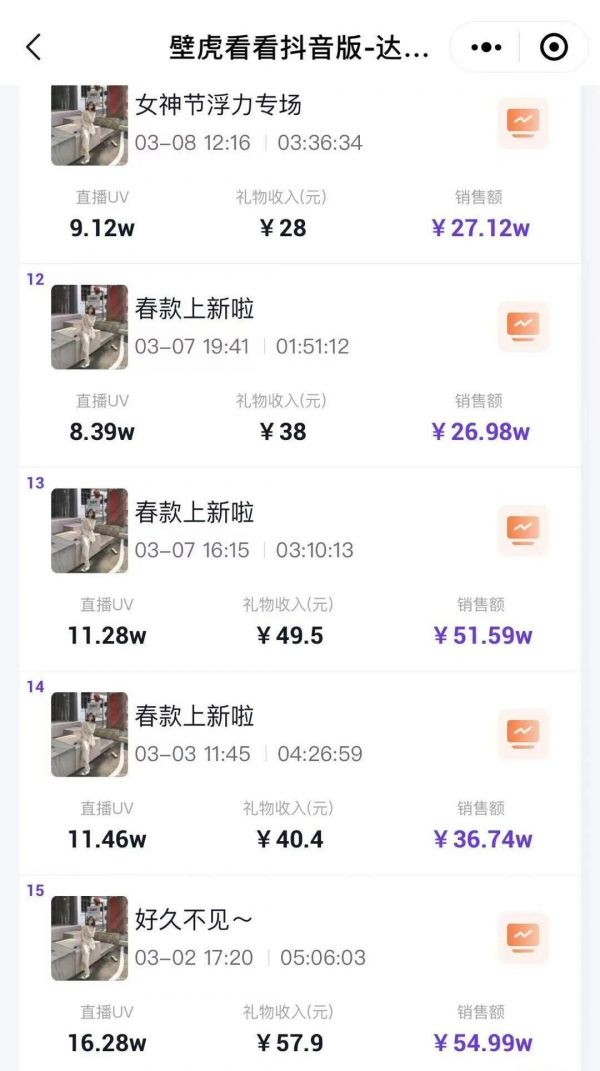Viewport: 600px width, 1071px height.
Task: View the chart icon for 好久不见～
Action: click(523, 938)
